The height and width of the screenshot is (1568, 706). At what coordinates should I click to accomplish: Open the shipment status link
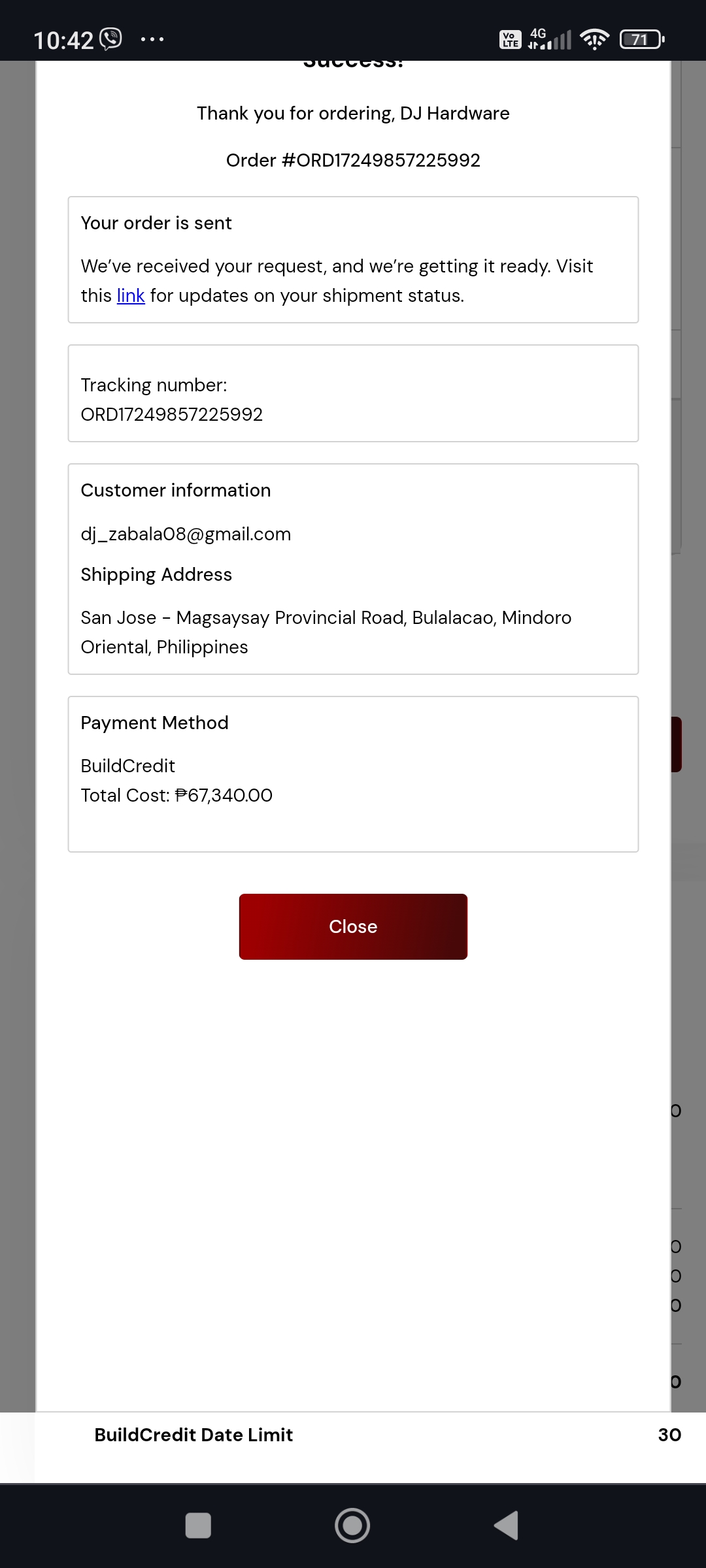pyautogui.click(x=130, y=296)
